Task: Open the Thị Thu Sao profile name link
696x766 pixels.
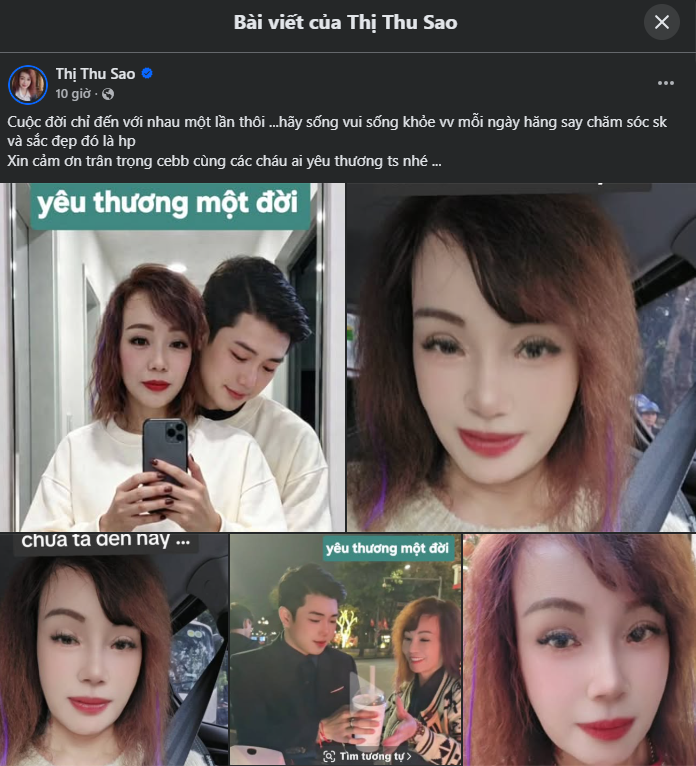Action: click(x=96, y=74)
